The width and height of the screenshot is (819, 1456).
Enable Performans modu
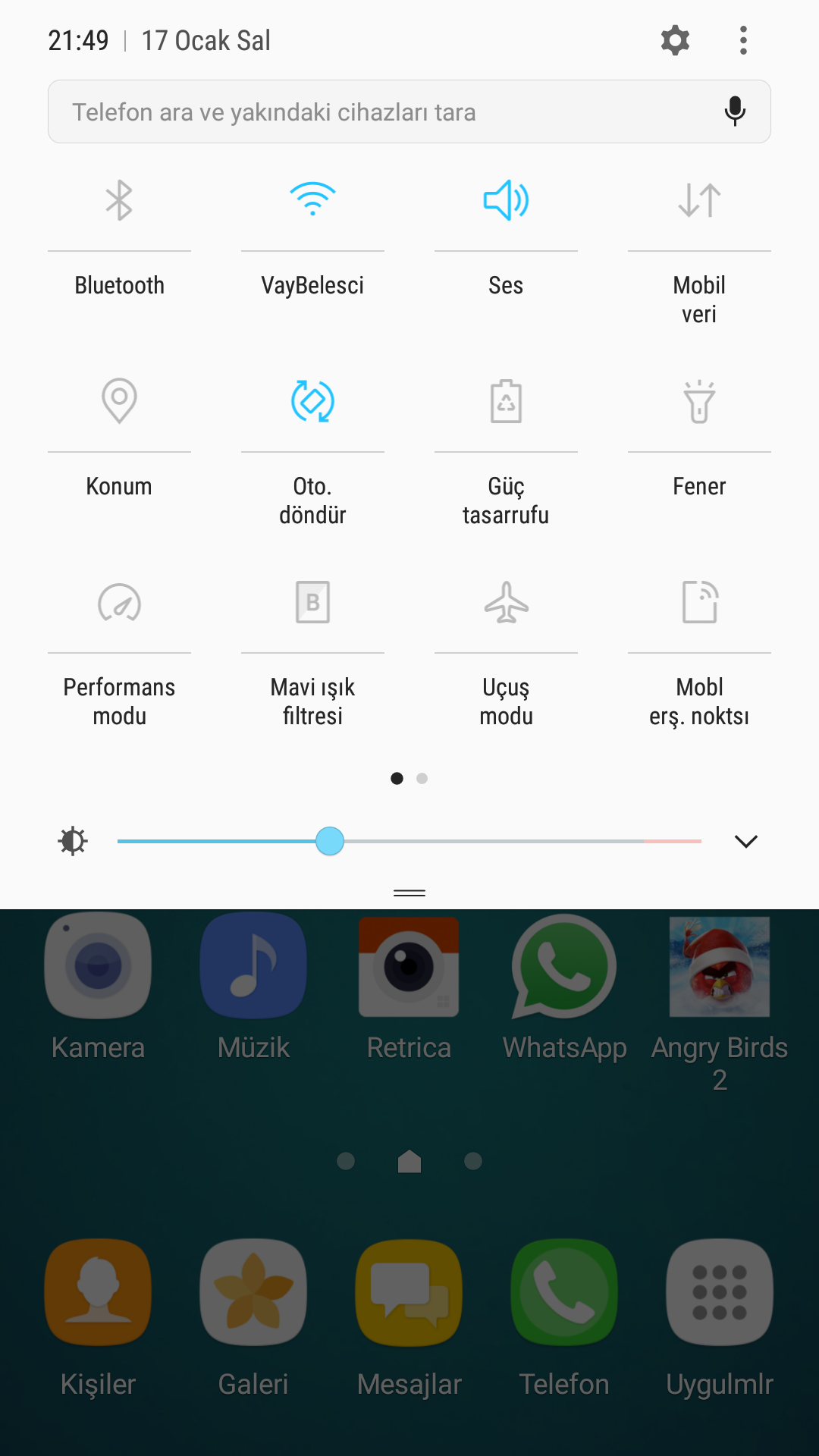pos(119,602)
